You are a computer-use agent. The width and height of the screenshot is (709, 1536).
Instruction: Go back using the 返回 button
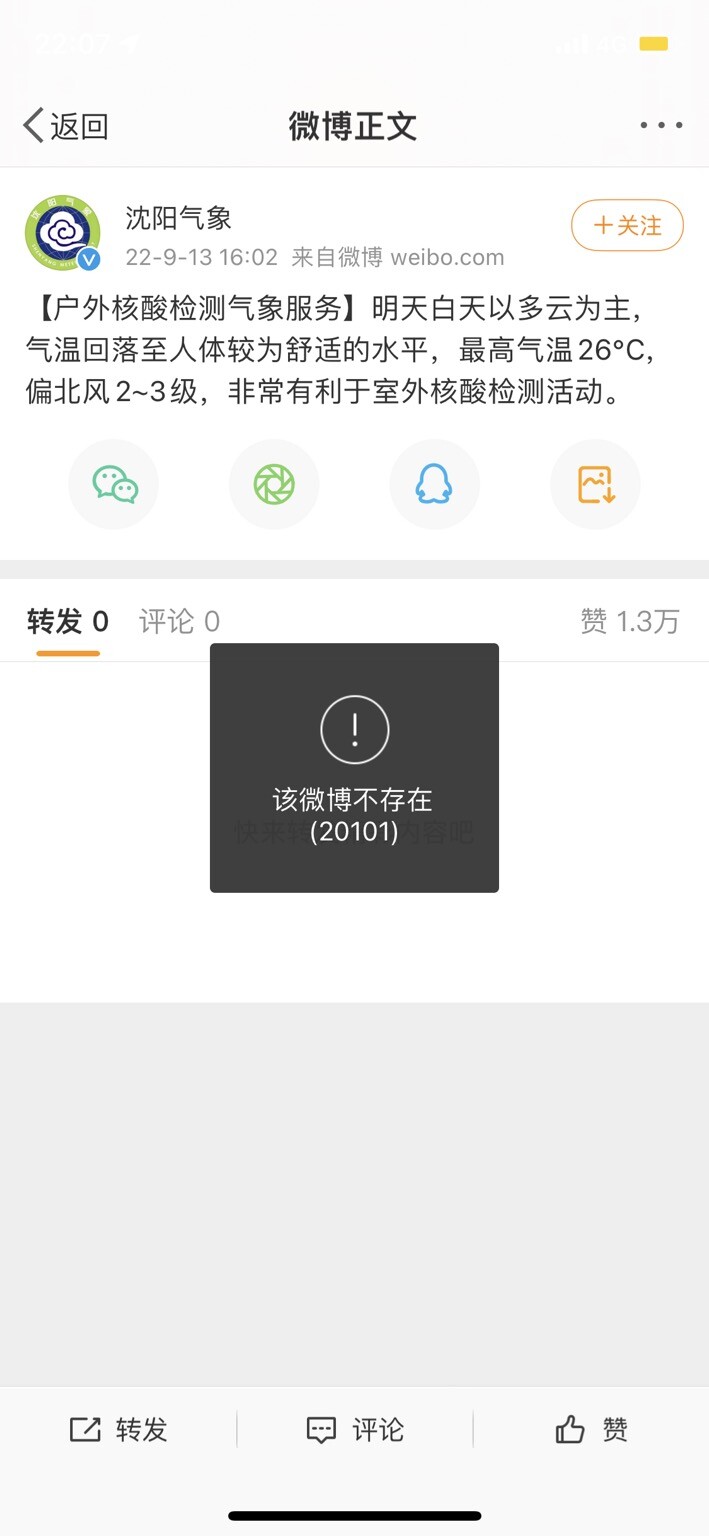click(x=66, y=126)
